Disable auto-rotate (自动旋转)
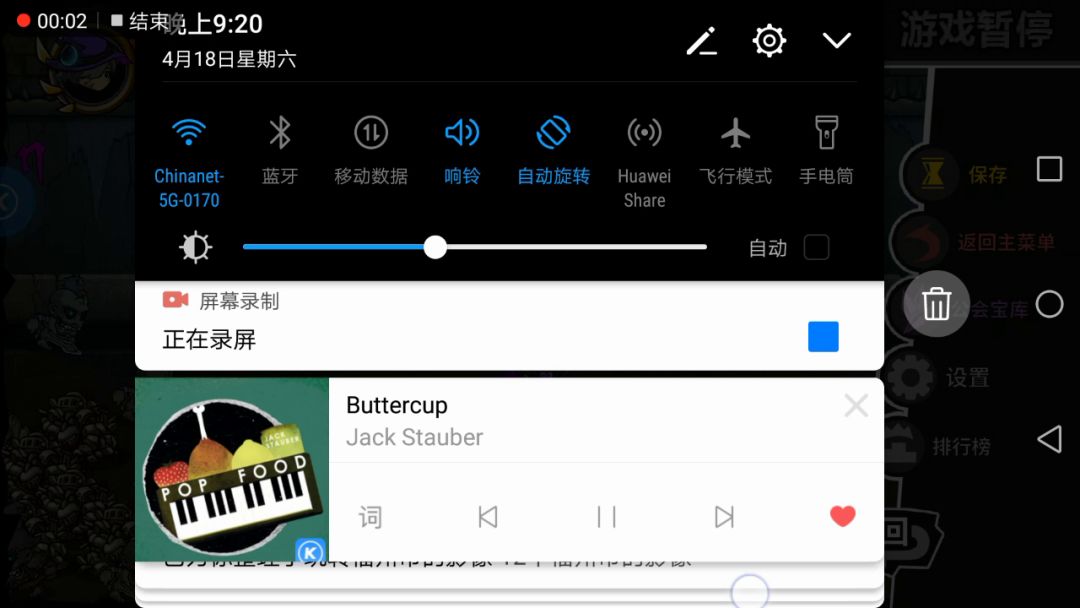The image size is (1080, 608). [553, 133]
